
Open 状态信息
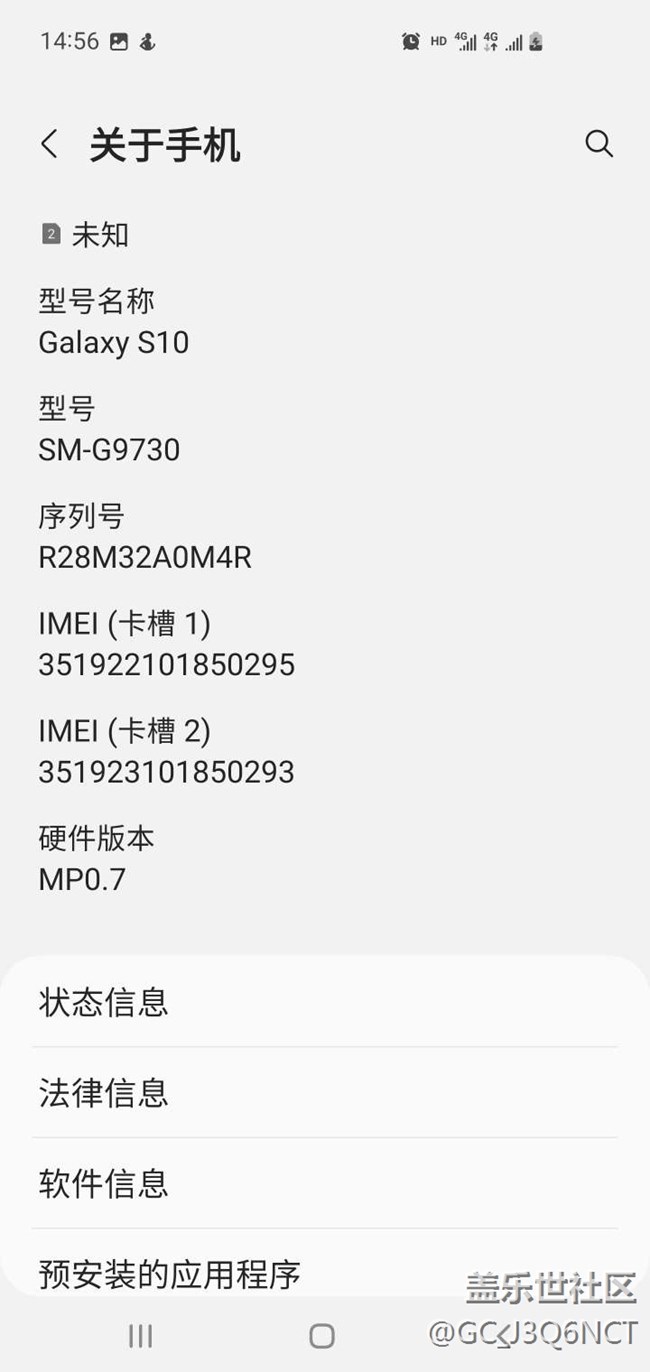(x=324, y=1002)
